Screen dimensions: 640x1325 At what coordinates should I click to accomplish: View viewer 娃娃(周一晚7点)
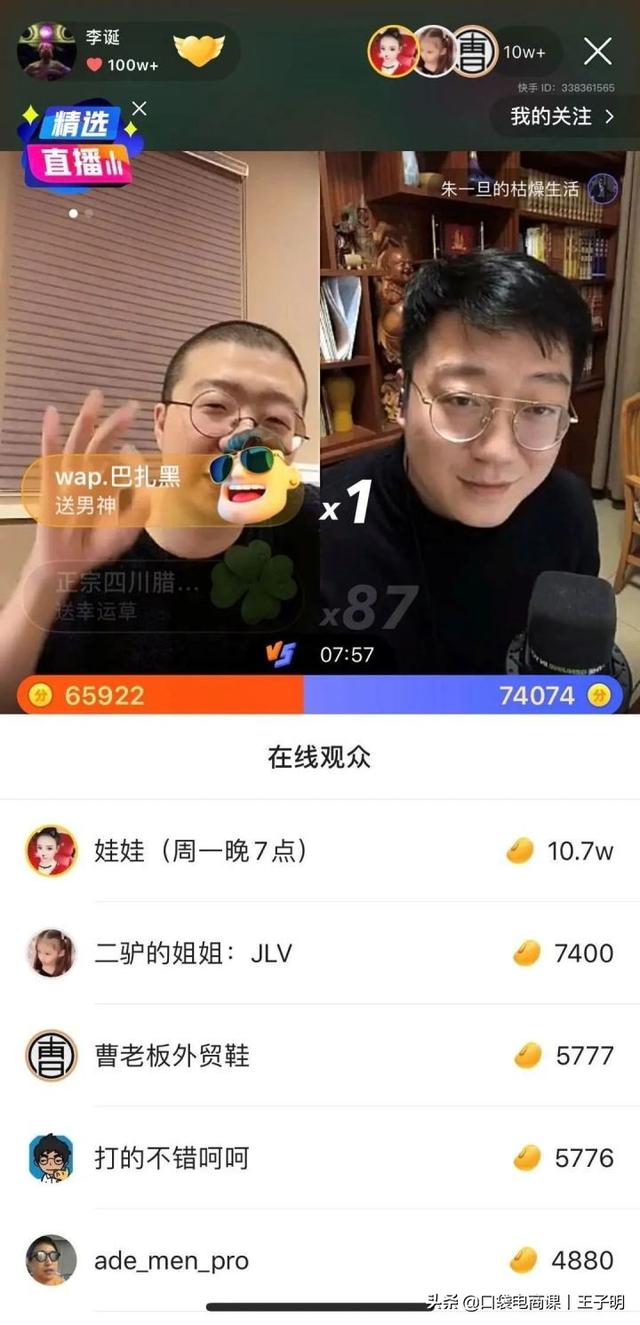(200, 851)
